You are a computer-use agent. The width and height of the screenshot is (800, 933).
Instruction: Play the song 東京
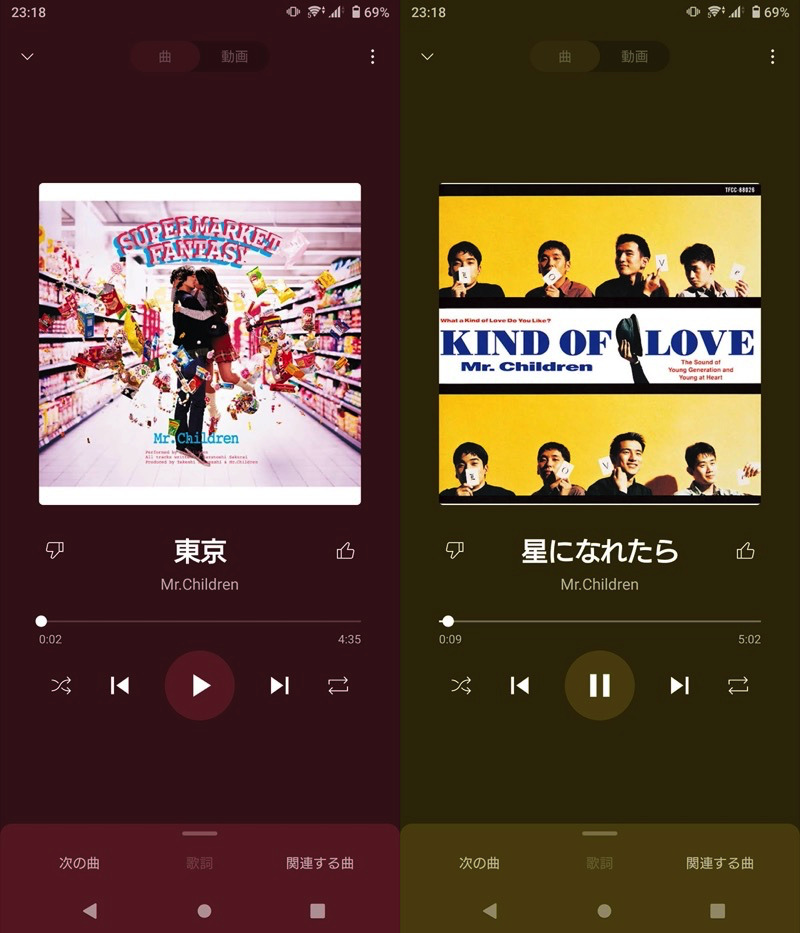[x=200, y=685]
